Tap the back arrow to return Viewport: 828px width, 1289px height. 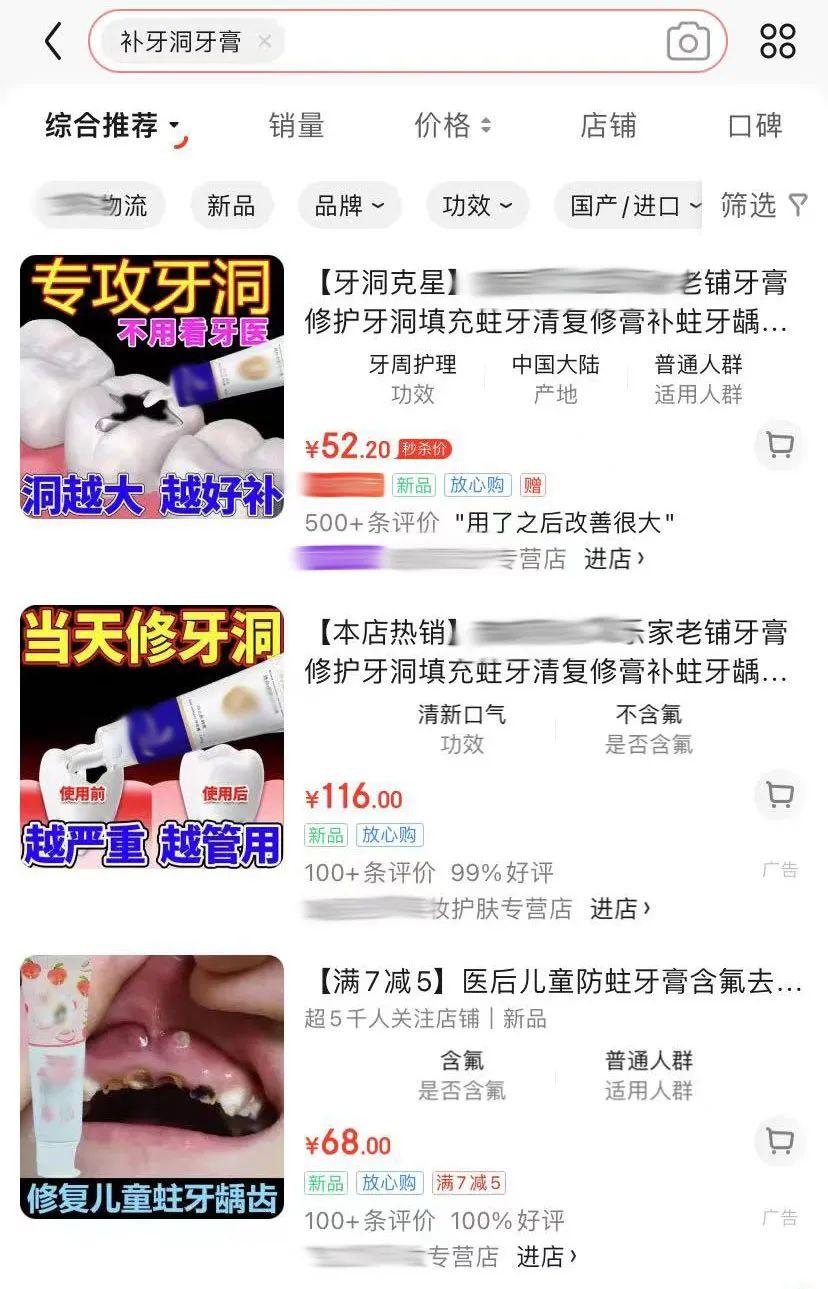tap(52, 41)
